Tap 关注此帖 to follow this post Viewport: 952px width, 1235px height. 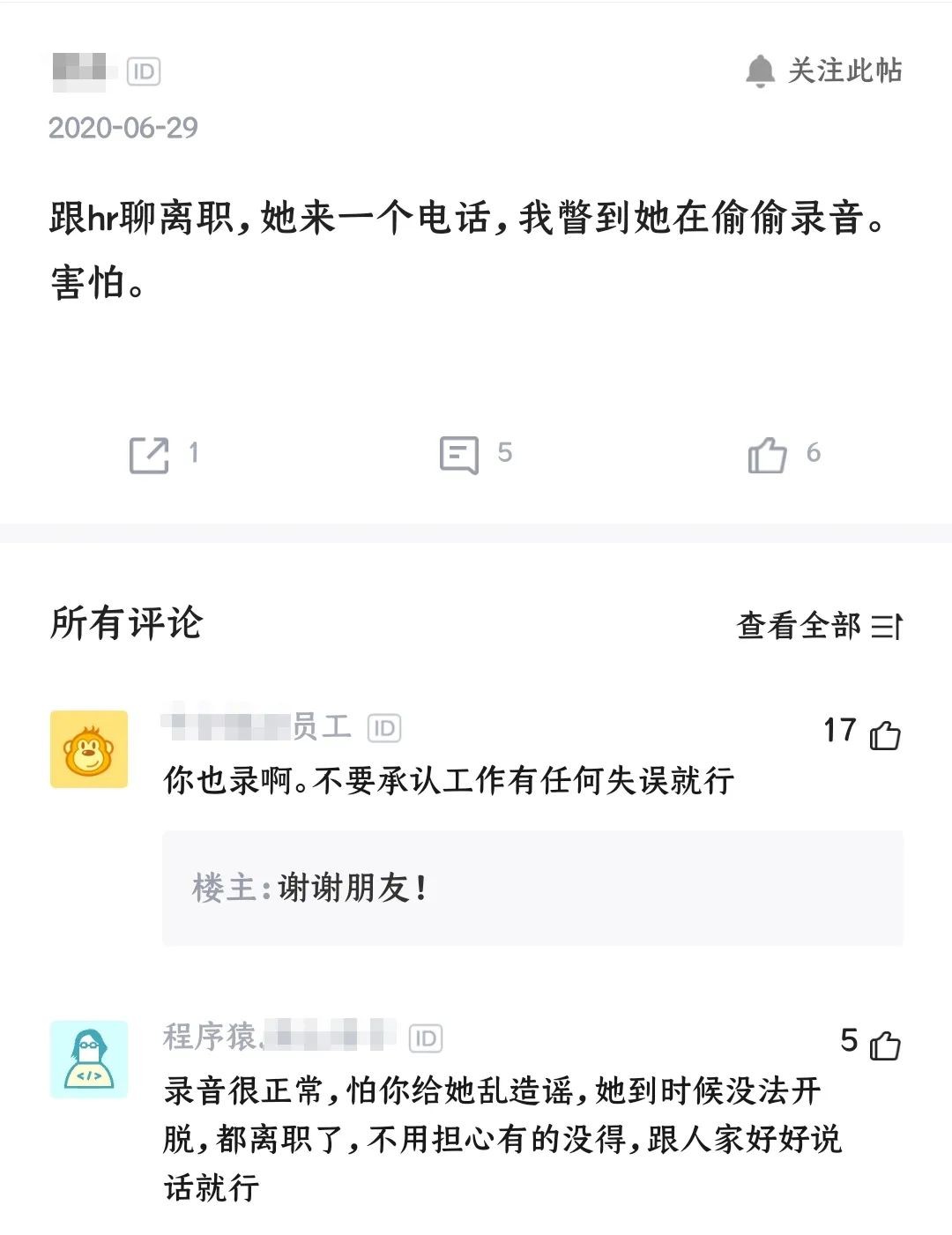tap(824, 71)
